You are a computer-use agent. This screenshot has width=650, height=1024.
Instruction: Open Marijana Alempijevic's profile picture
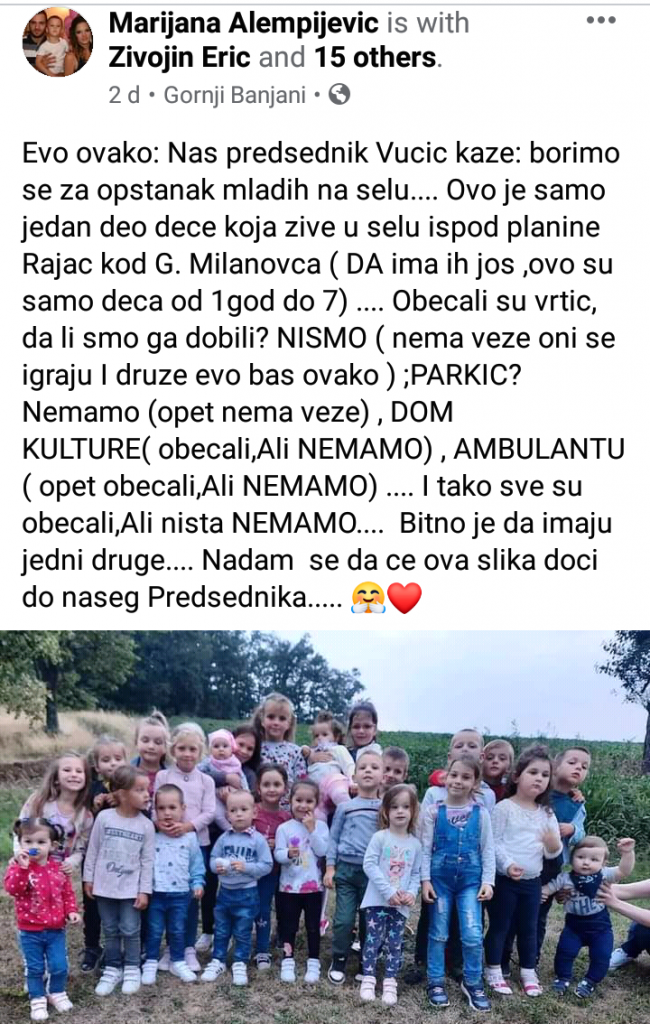click(x=56, y=42)
